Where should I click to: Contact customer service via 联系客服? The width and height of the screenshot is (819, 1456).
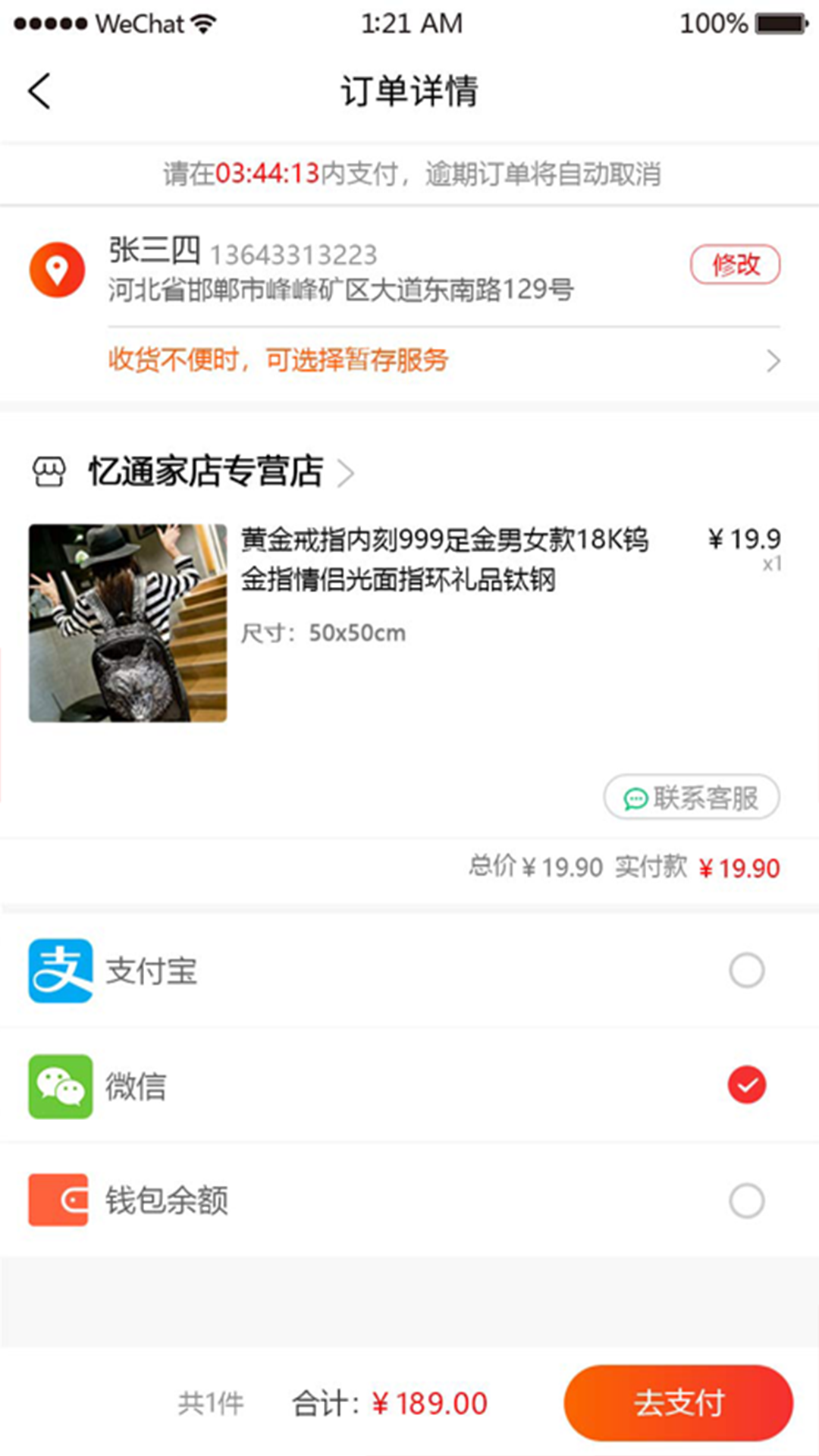point(691,797)
